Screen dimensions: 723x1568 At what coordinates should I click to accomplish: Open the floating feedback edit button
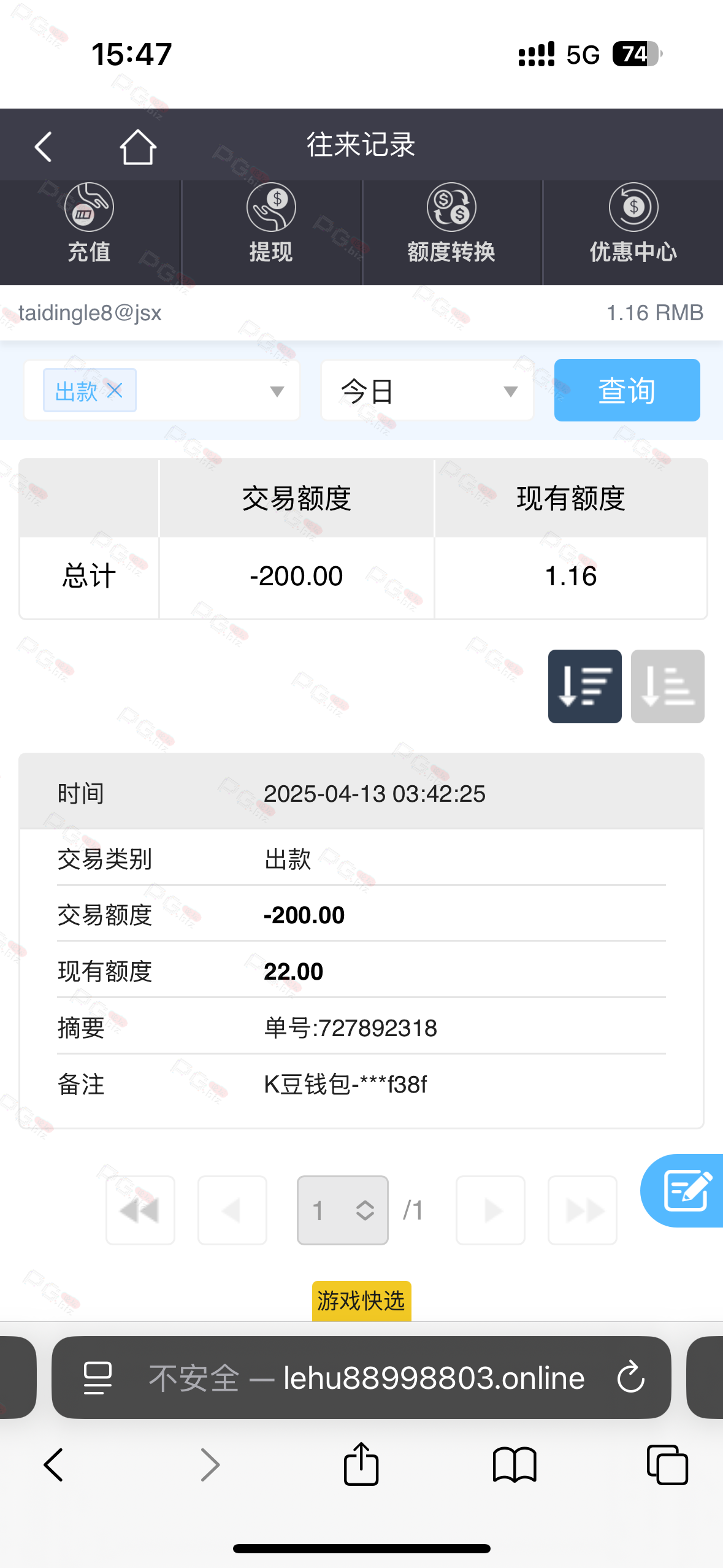coord(684,1190)
